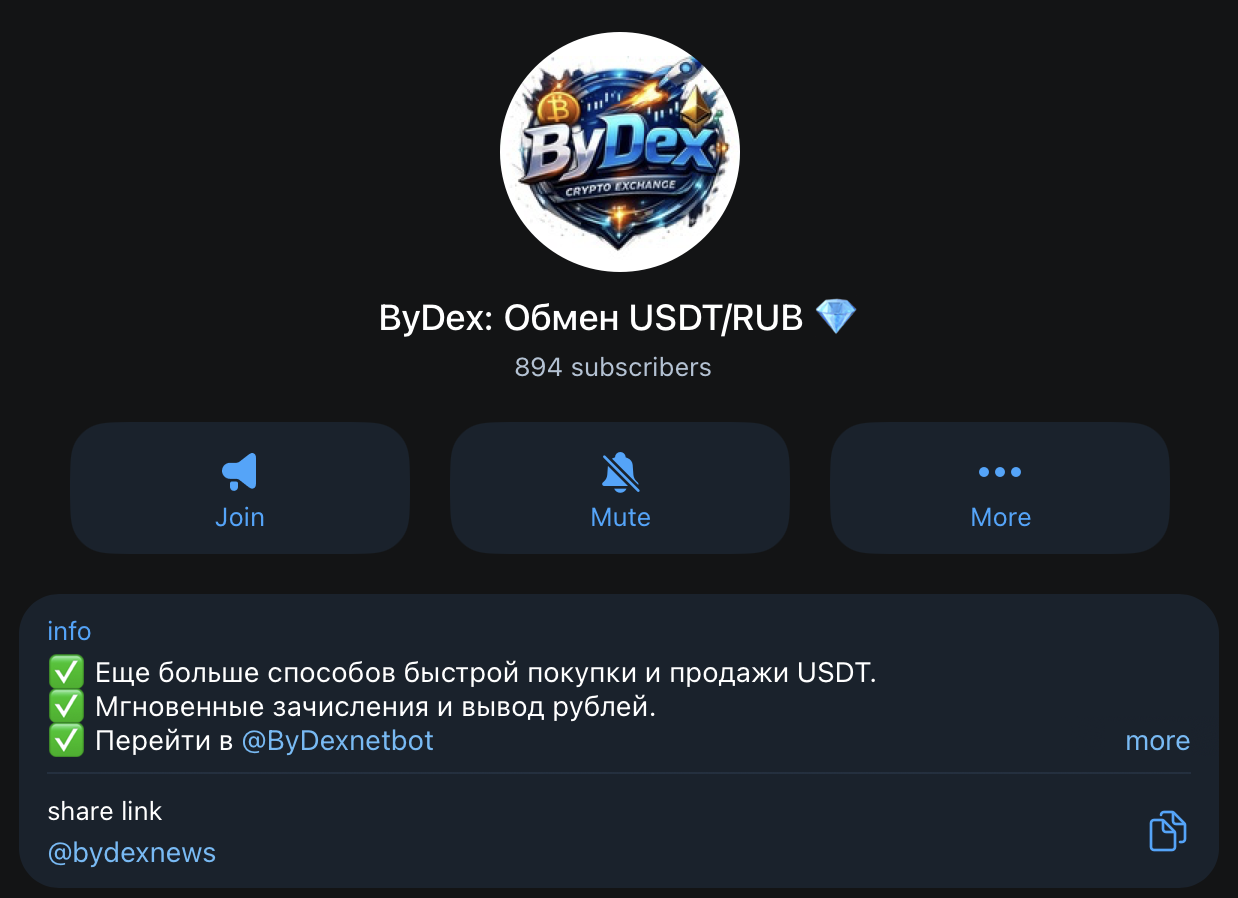View the ByDex channel profile photo

click(620, 151)
